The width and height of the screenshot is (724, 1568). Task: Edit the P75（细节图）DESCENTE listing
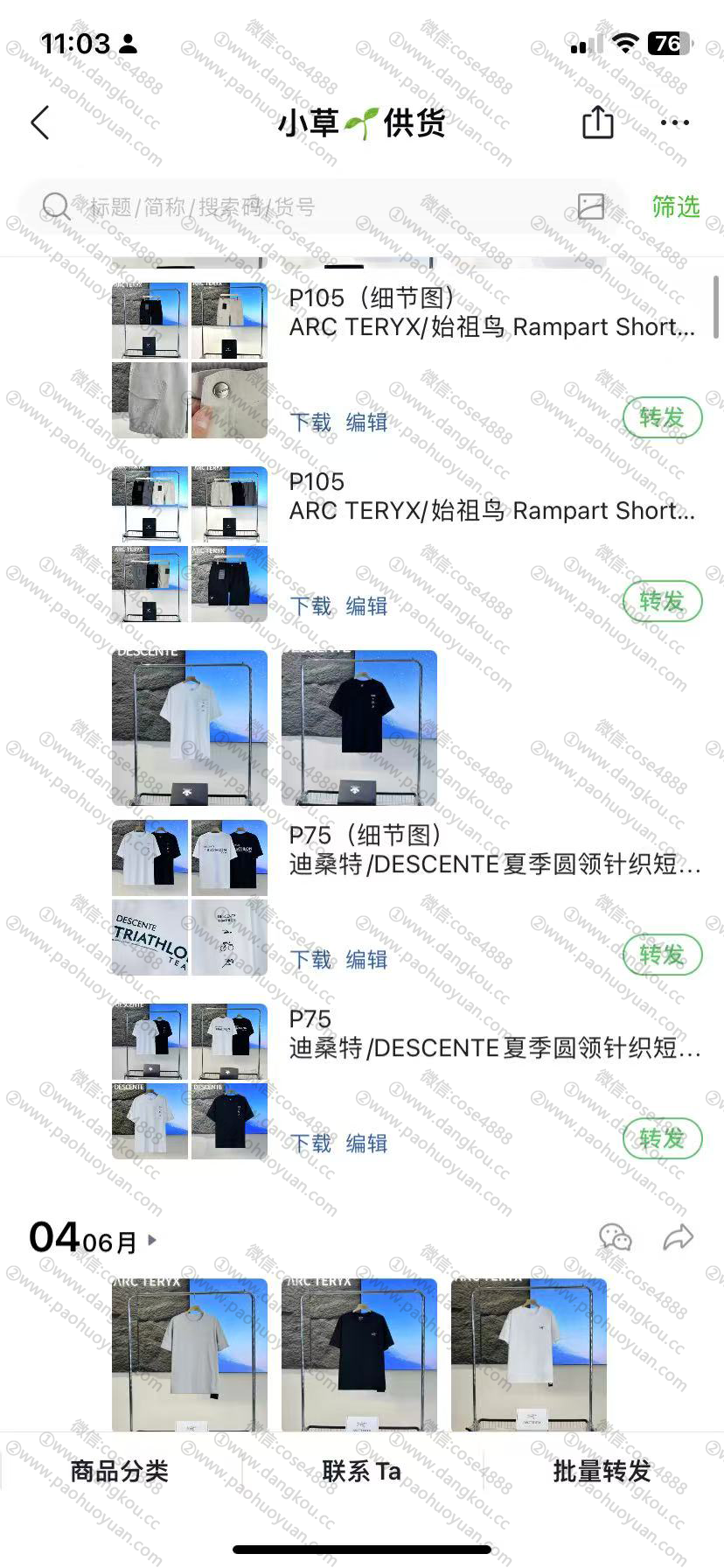coord(366,960)
